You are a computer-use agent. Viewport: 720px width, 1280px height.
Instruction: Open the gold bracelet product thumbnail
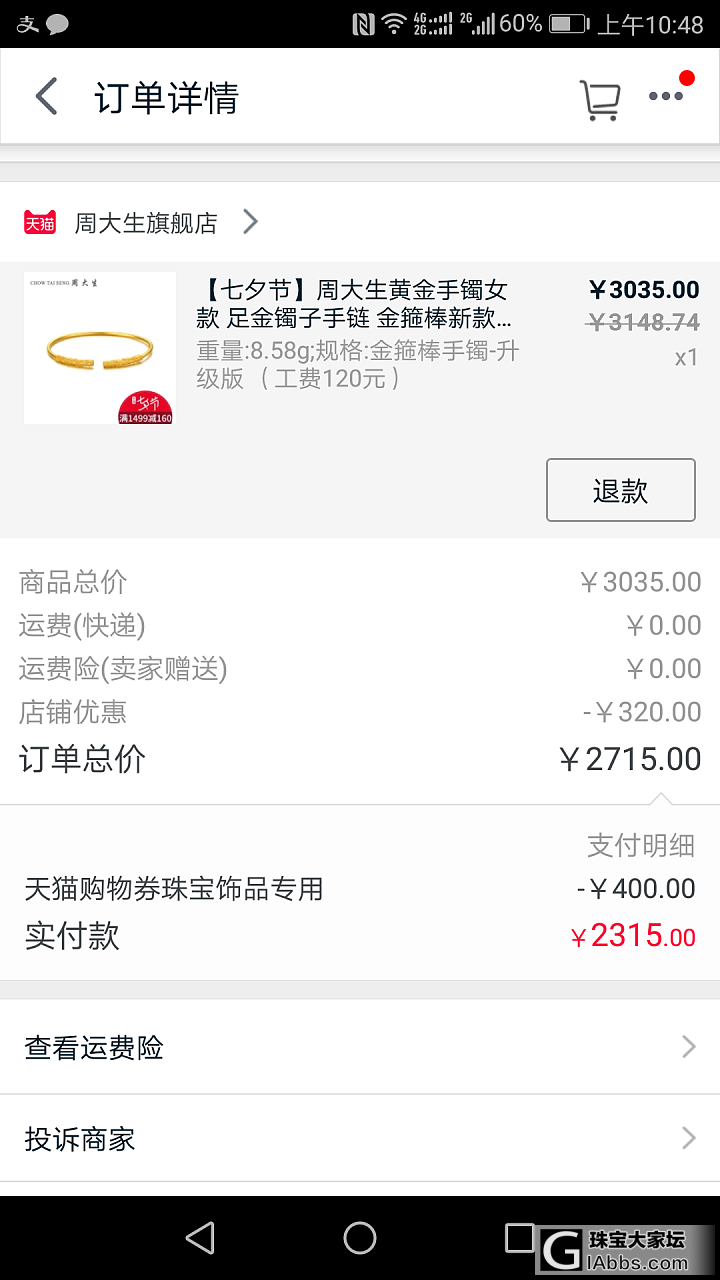pos(100,348)
